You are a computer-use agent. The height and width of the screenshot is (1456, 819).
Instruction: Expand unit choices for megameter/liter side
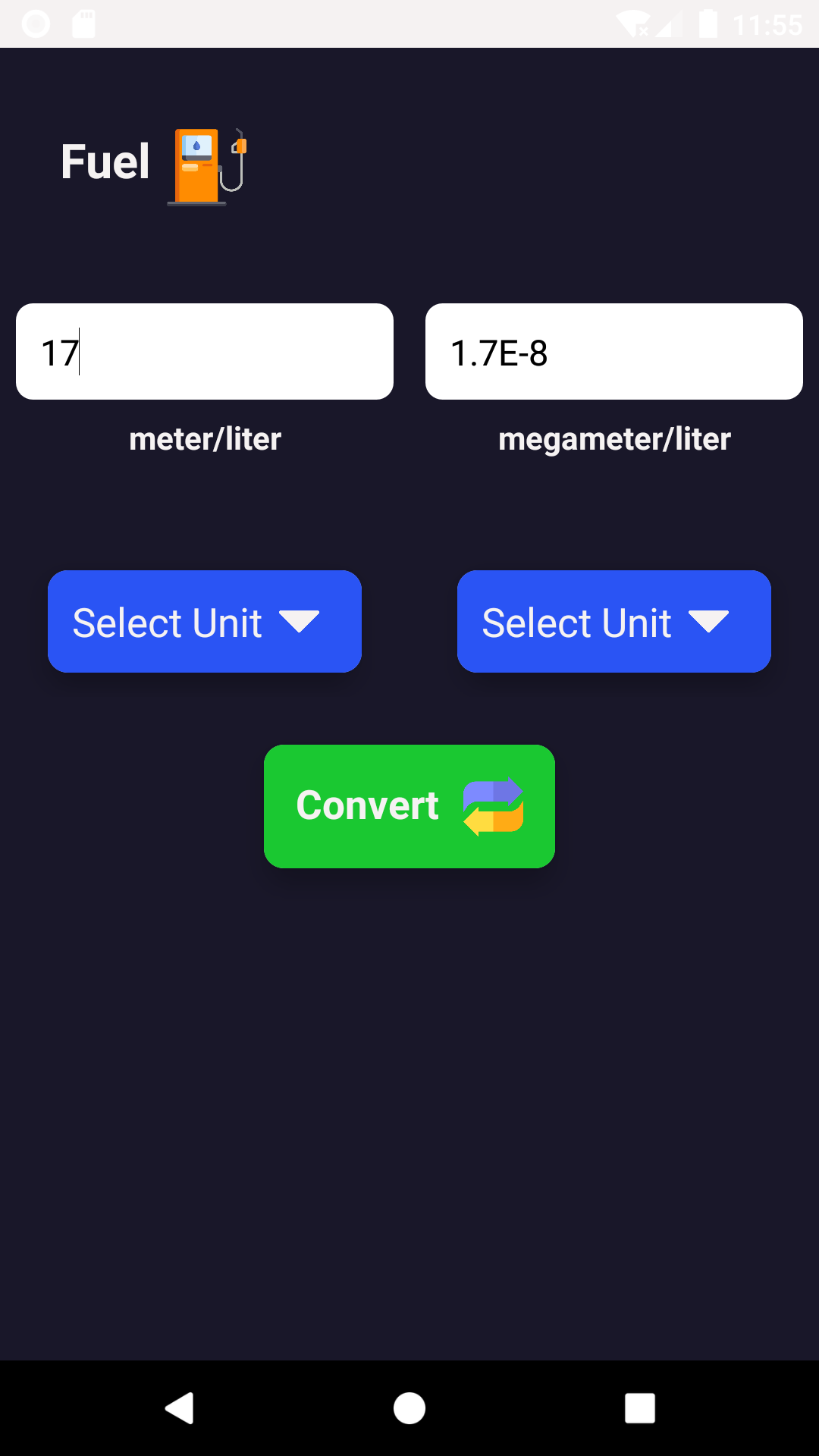pyautogui.click(x=613, y=621)
